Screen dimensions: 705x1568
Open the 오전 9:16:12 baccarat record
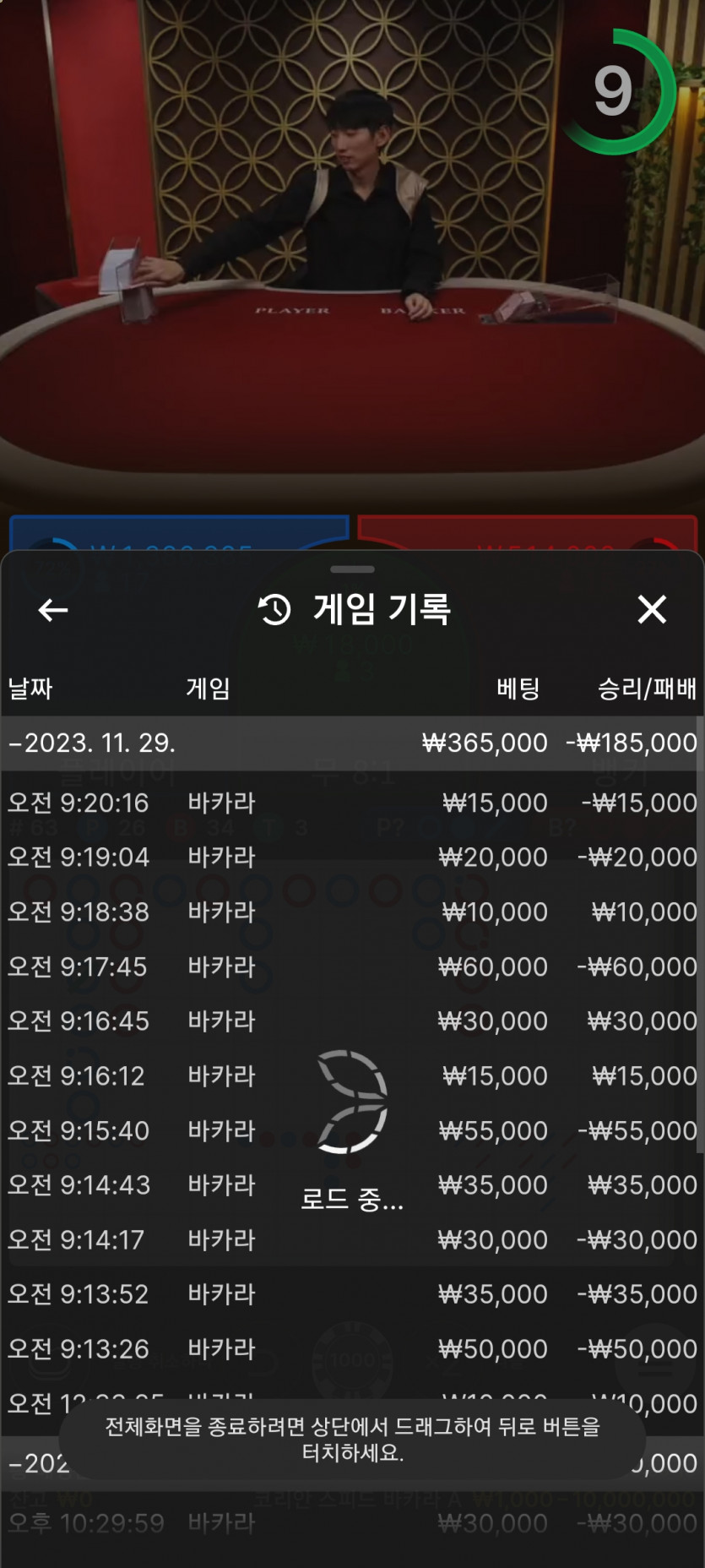coord(352,1076)
